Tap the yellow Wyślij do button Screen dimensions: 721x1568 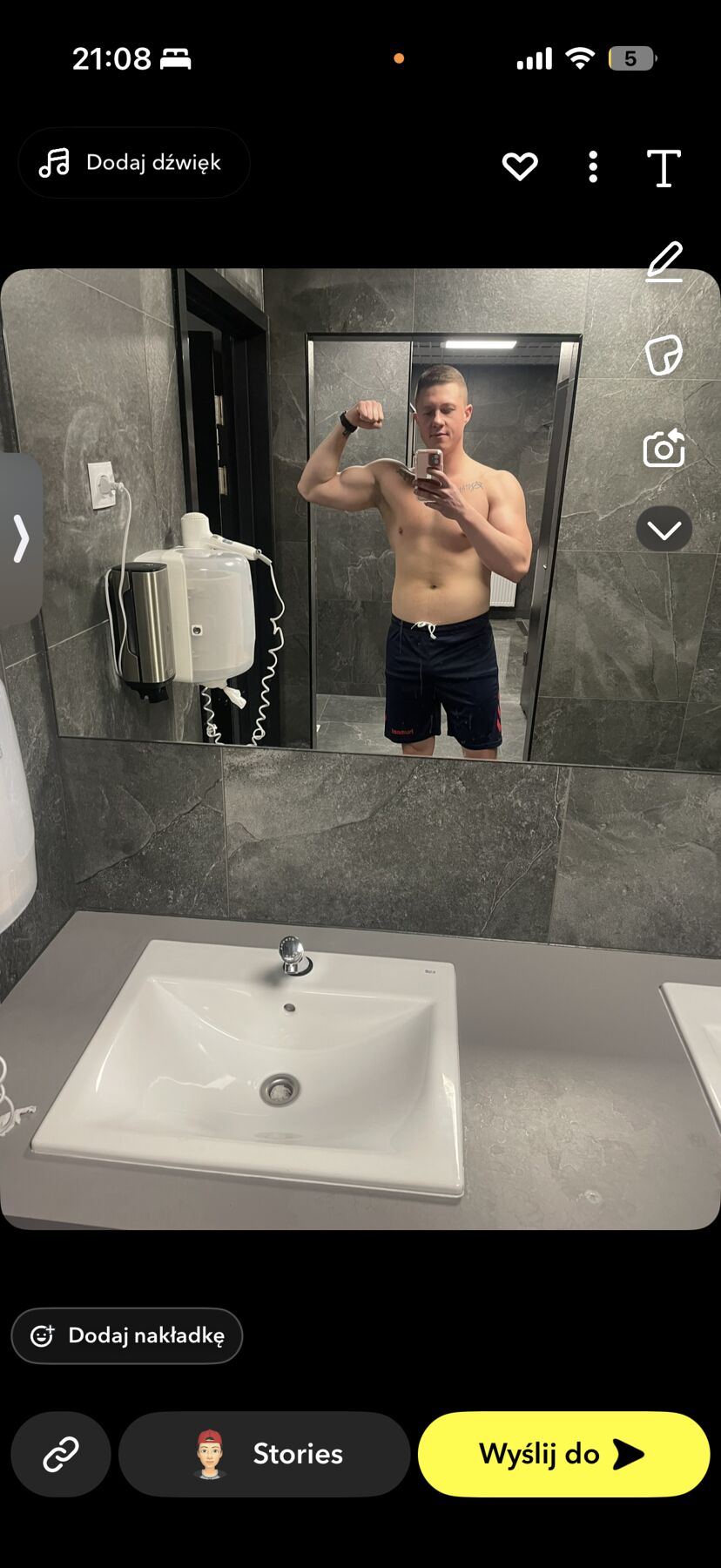click(x=563, y=1454)
